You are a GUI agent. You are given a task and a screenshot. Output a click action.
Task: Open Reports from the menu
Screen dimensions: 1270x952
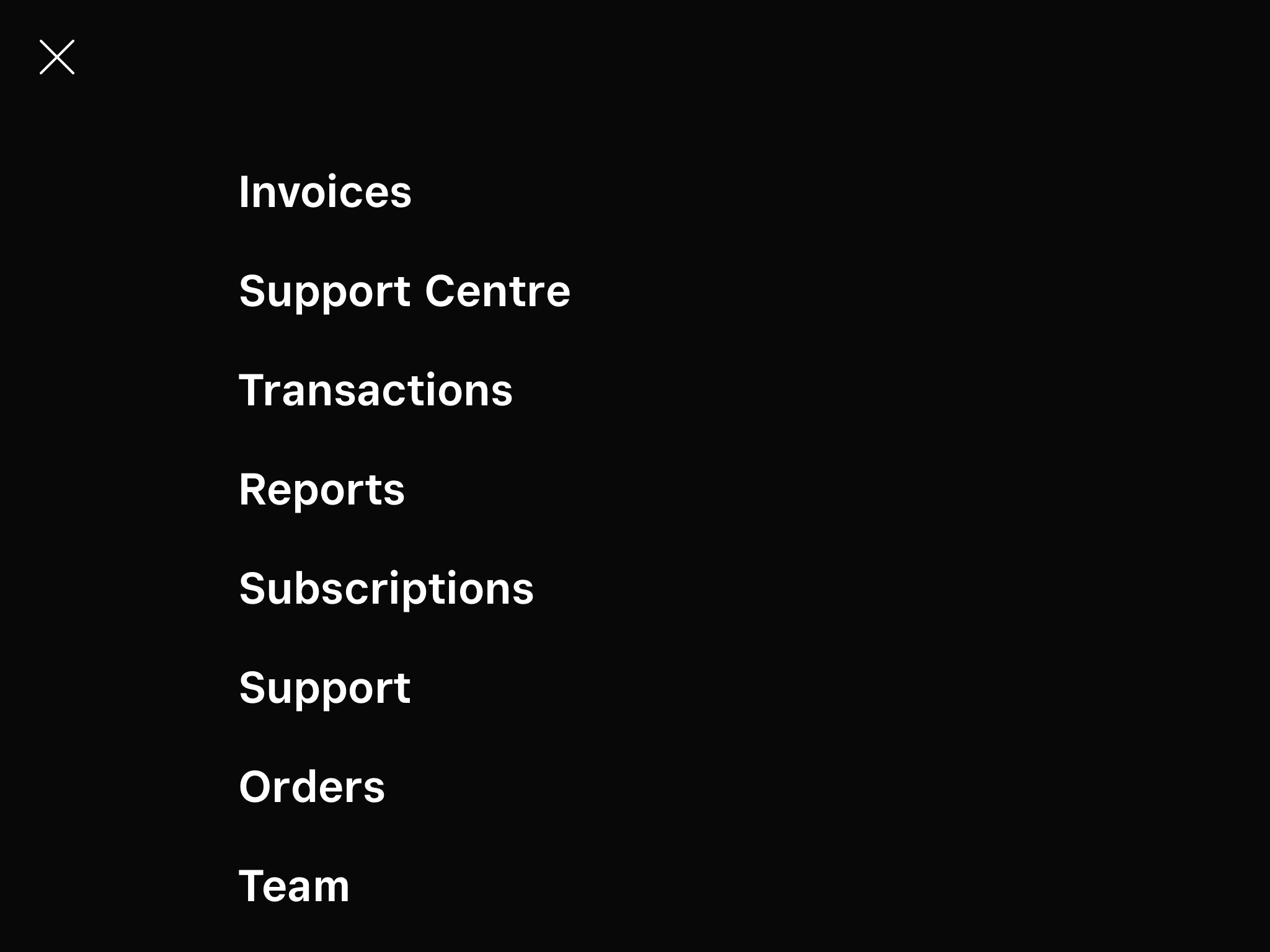click(322, 490)
